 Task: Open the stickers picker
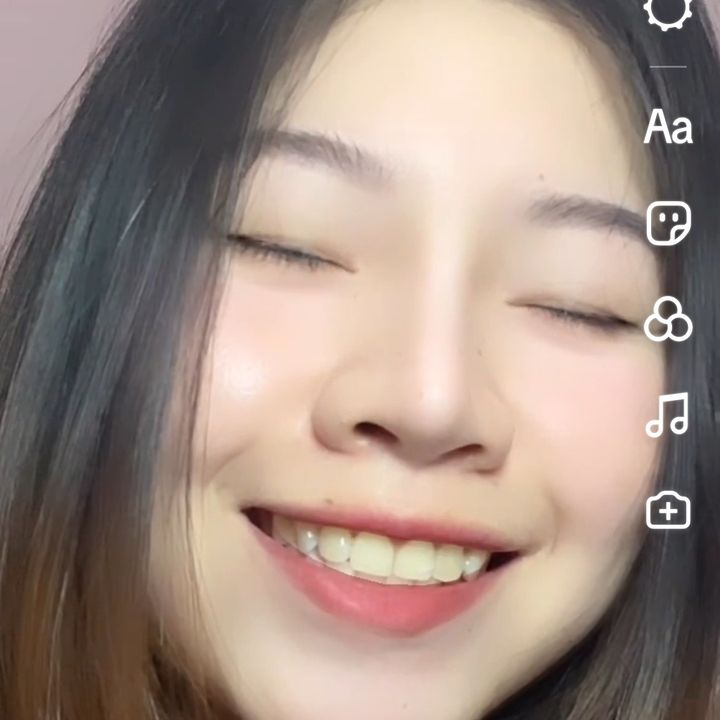coord(668,223)
